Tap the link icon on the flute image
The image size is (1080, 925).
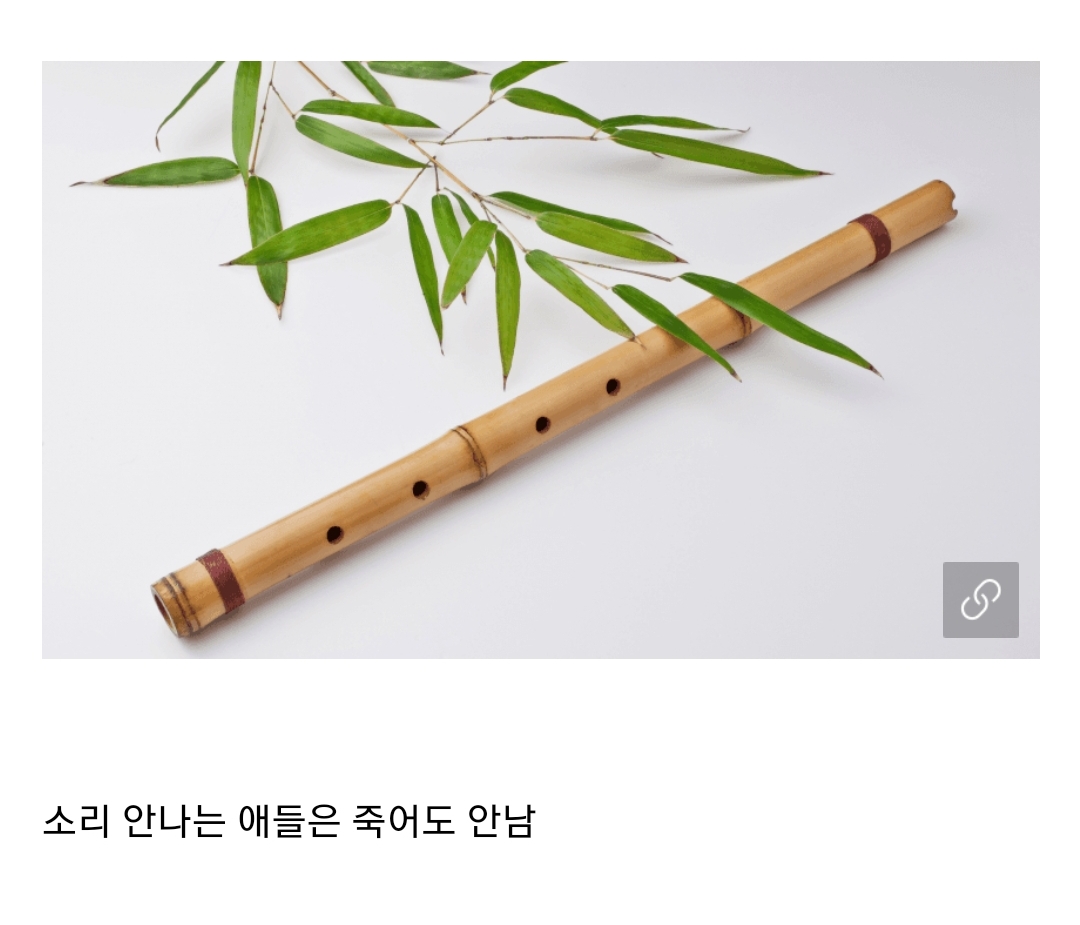coord(980,600)
